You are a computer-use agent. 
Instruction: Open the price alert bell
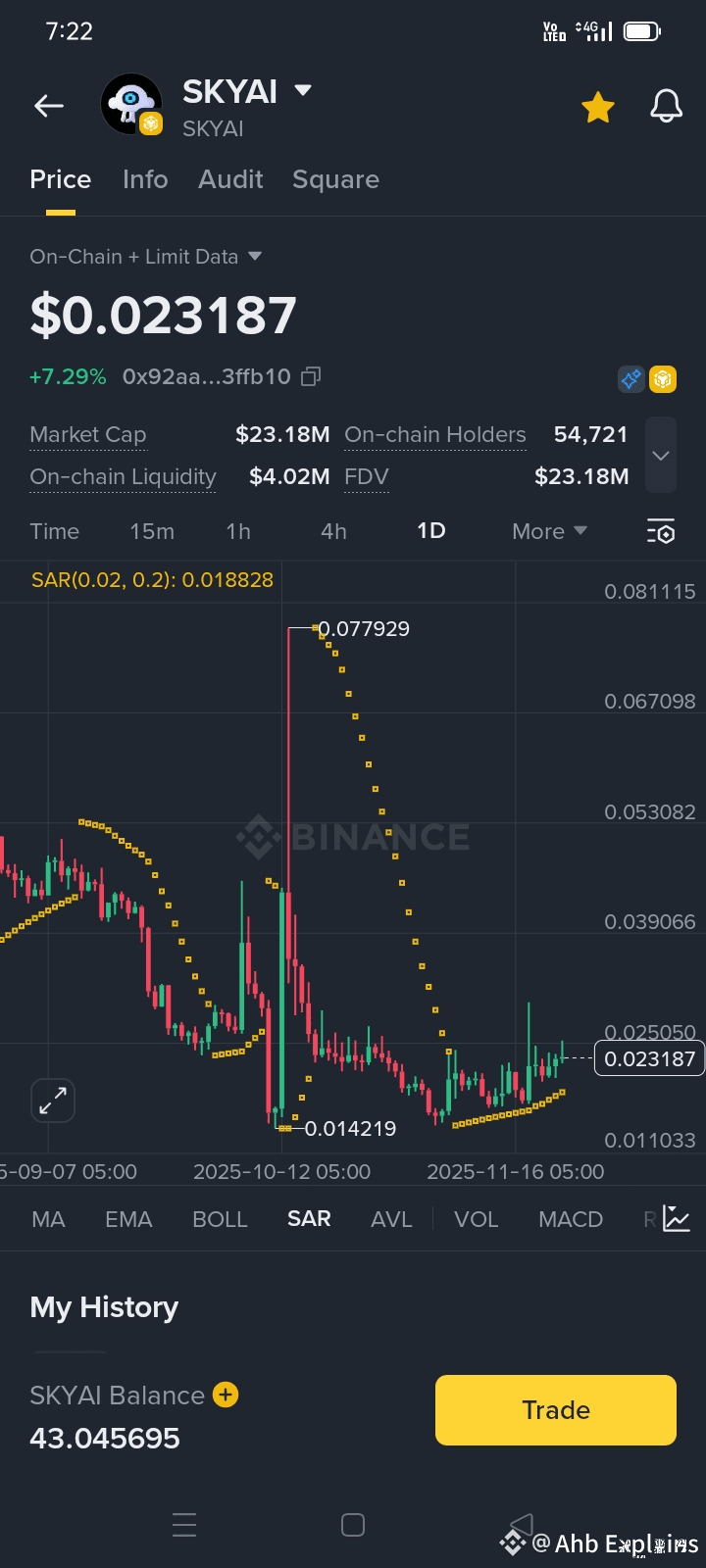[666, 106]
